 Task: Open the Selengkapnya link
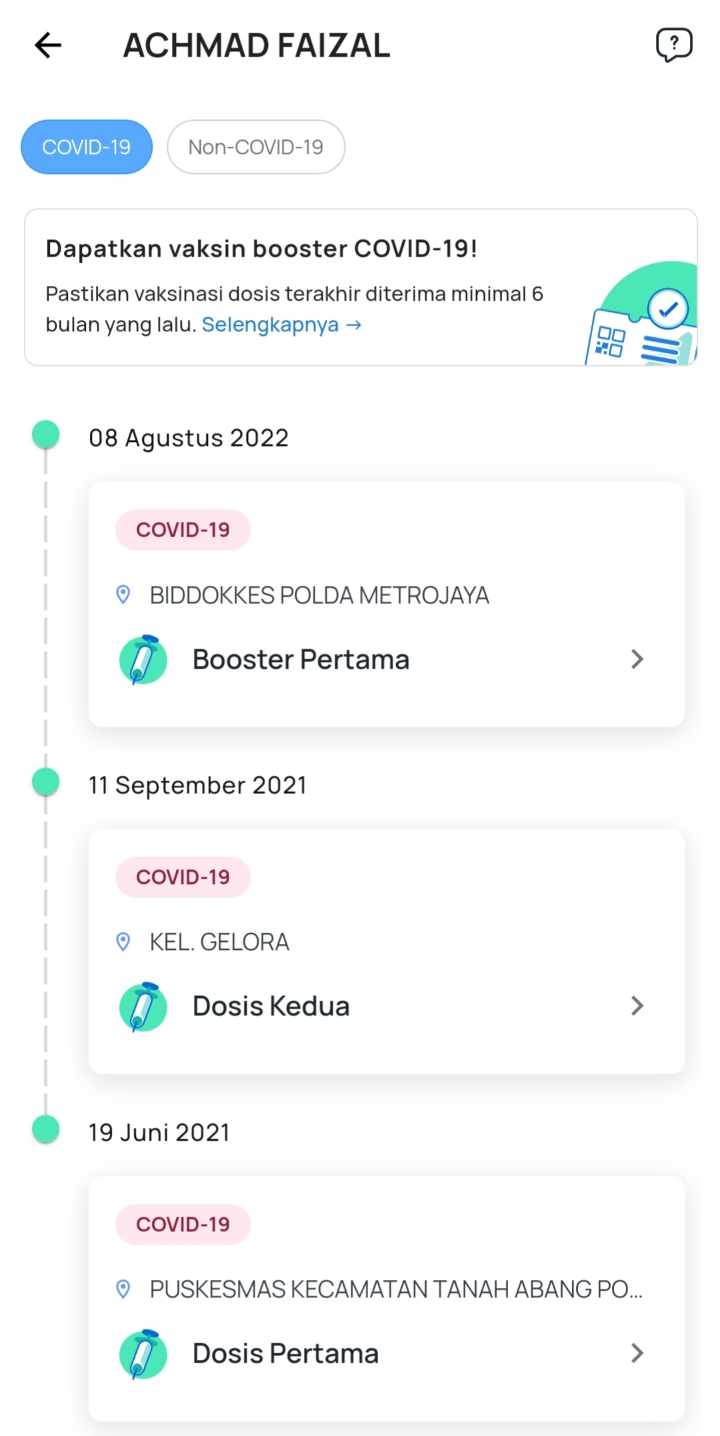[281, 325]
